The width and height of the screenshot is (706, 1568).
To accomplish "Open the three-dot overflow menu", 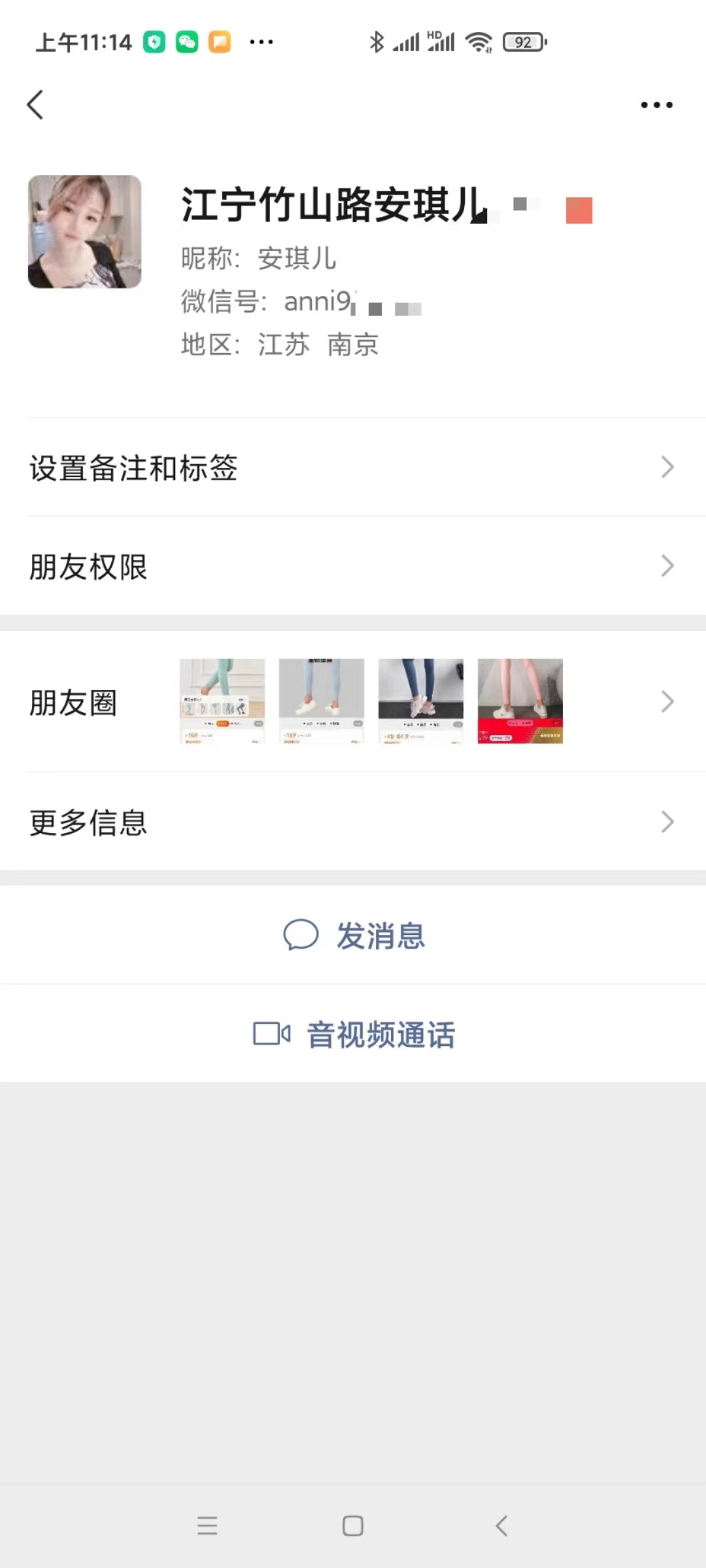I will pyautogui.click(x=656, y=105).
